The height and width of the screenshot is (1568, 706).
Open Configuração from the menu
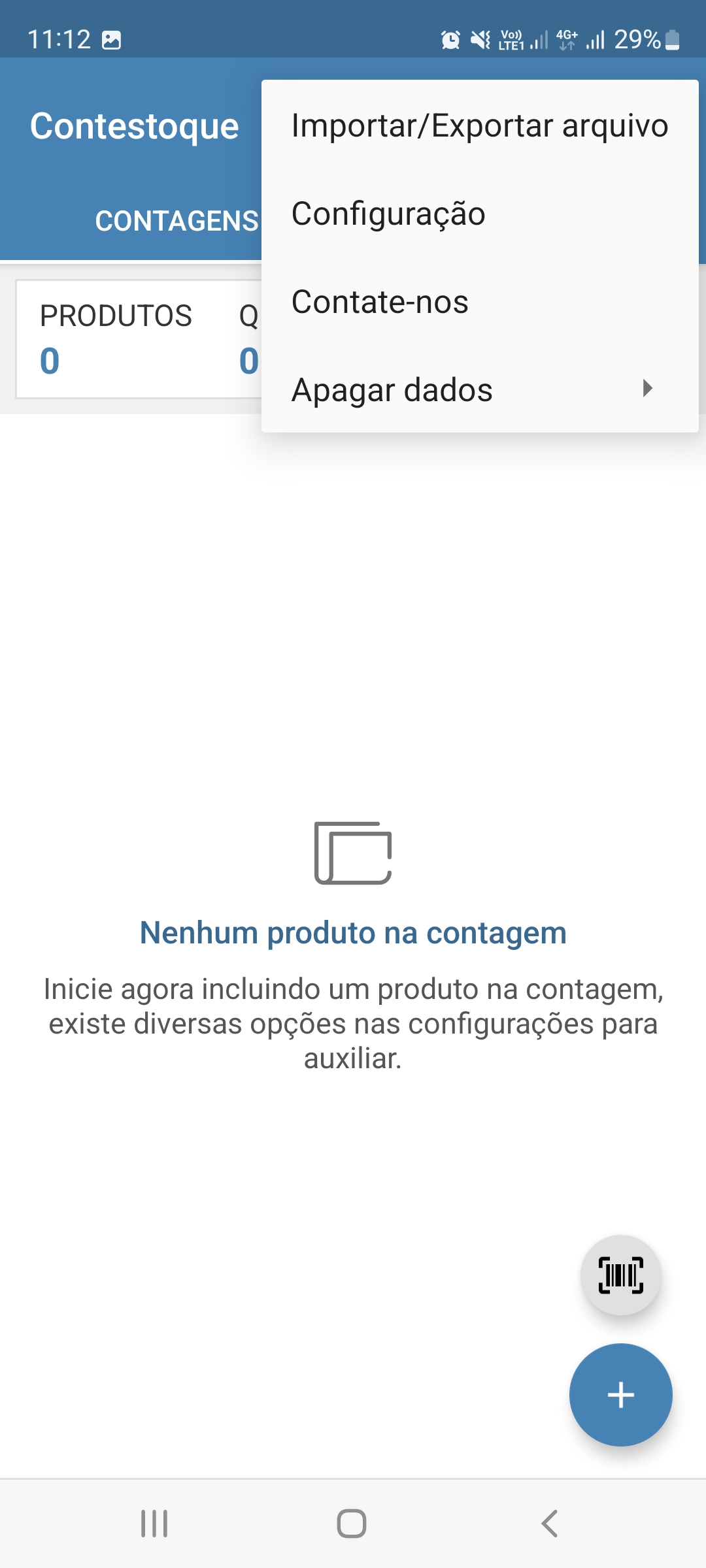click(x=480, y=214)
